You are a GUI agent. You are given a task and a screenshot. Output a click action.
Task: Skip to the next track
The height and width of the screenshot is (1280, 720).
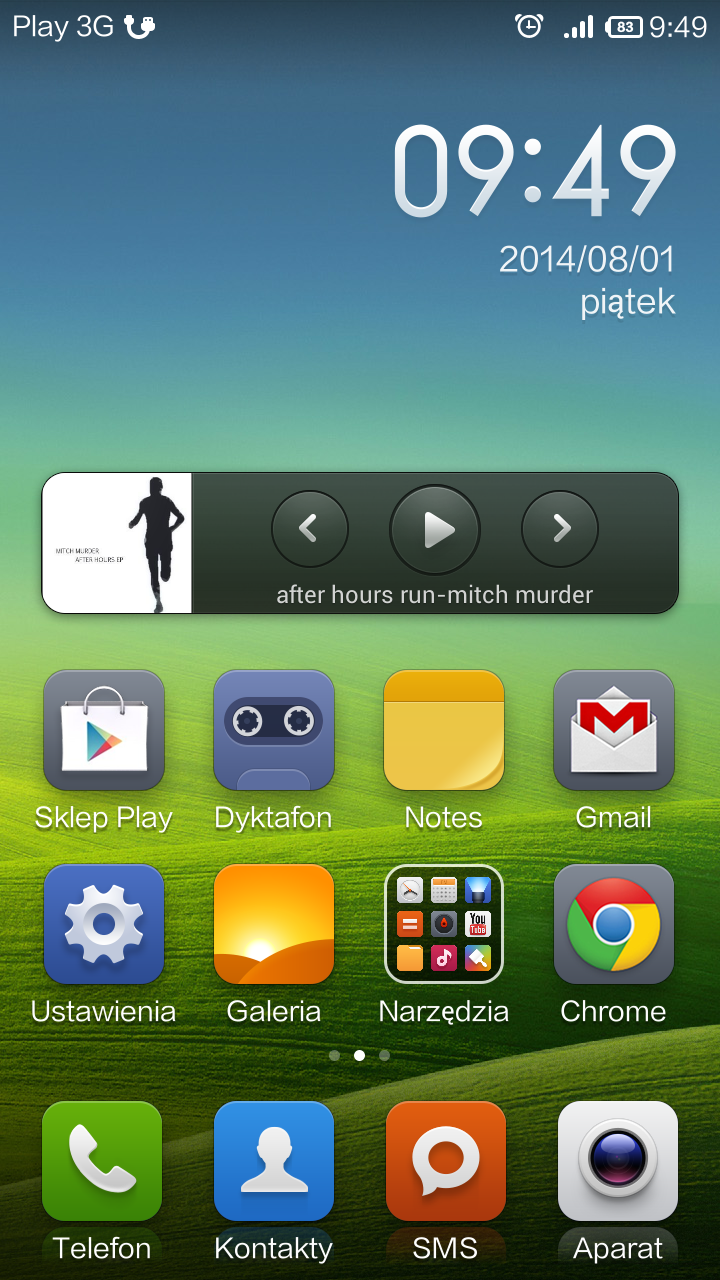[560, 529]
